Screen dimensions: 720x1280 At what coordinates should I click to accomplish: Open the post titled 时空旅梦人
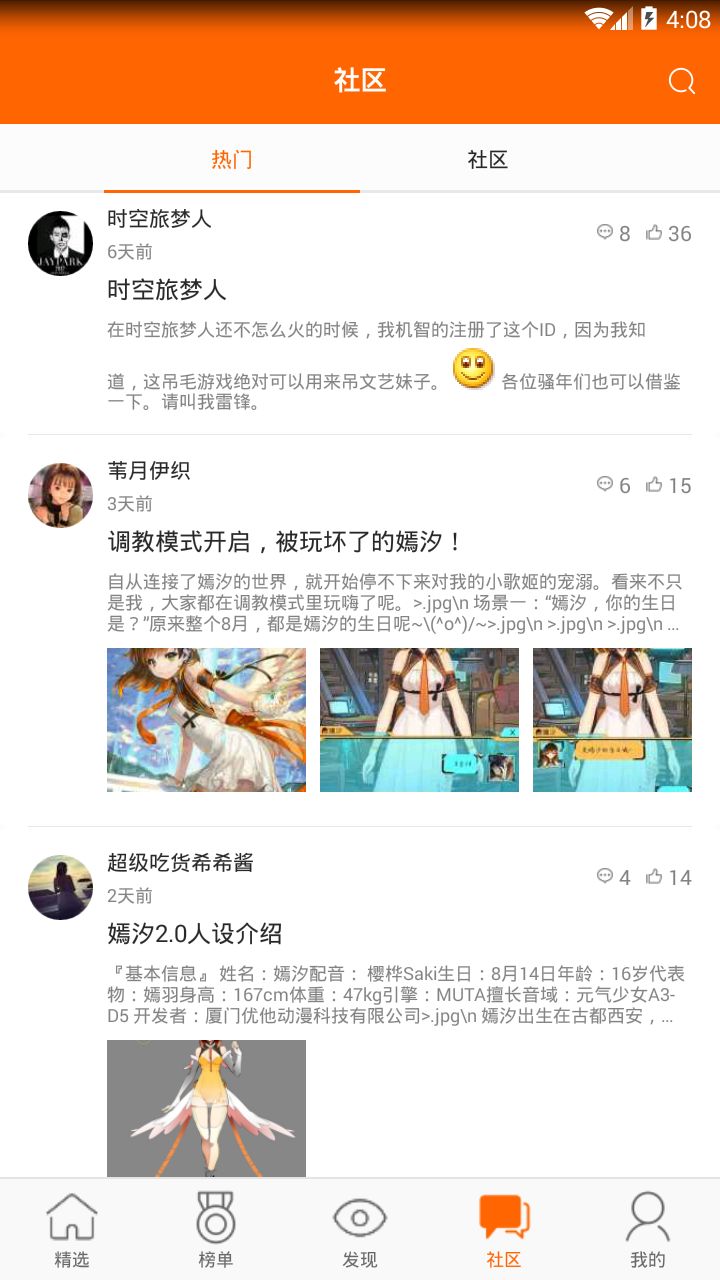click(x=167, y=290)
